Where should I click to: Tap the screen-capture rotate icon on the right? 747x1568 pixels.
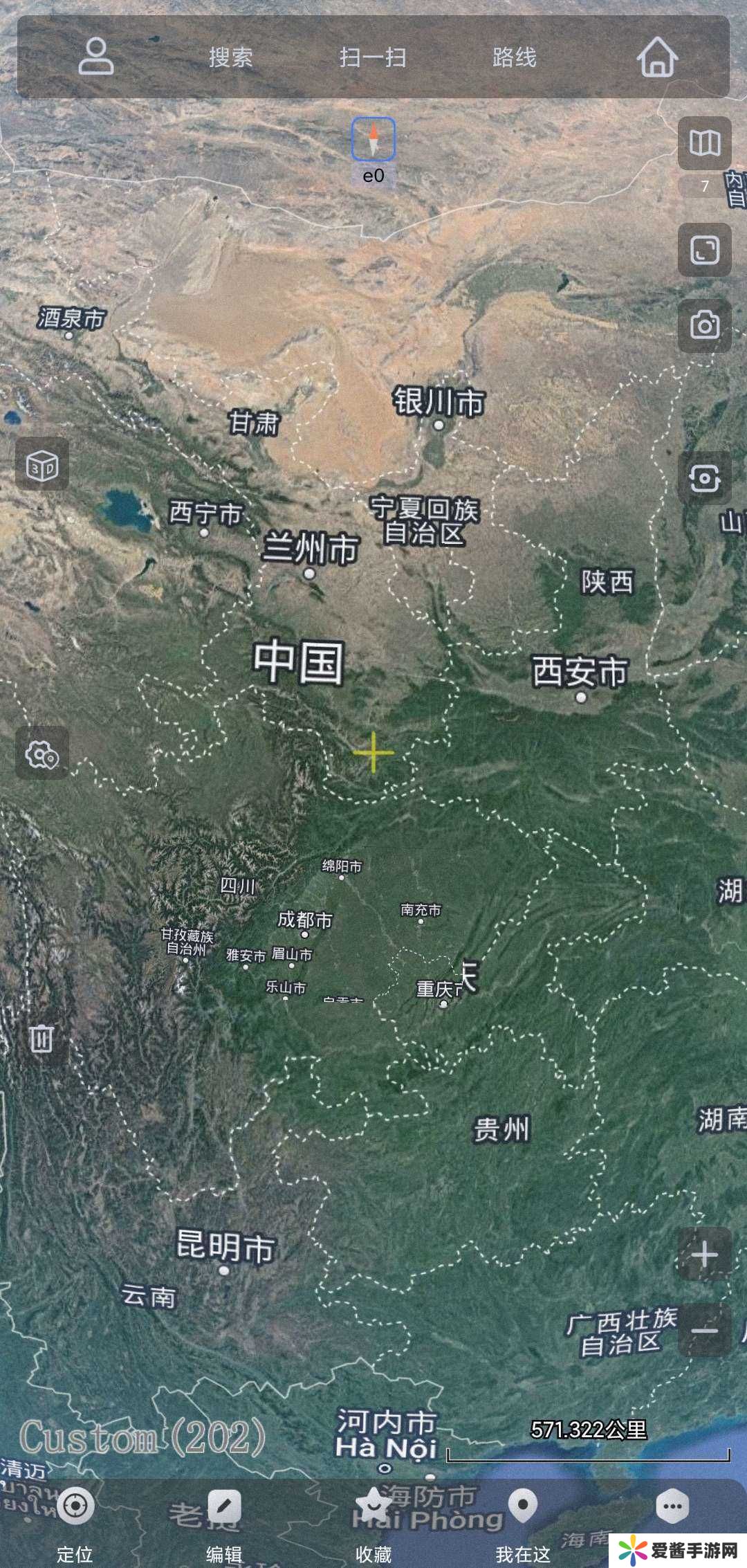[704, 478]
